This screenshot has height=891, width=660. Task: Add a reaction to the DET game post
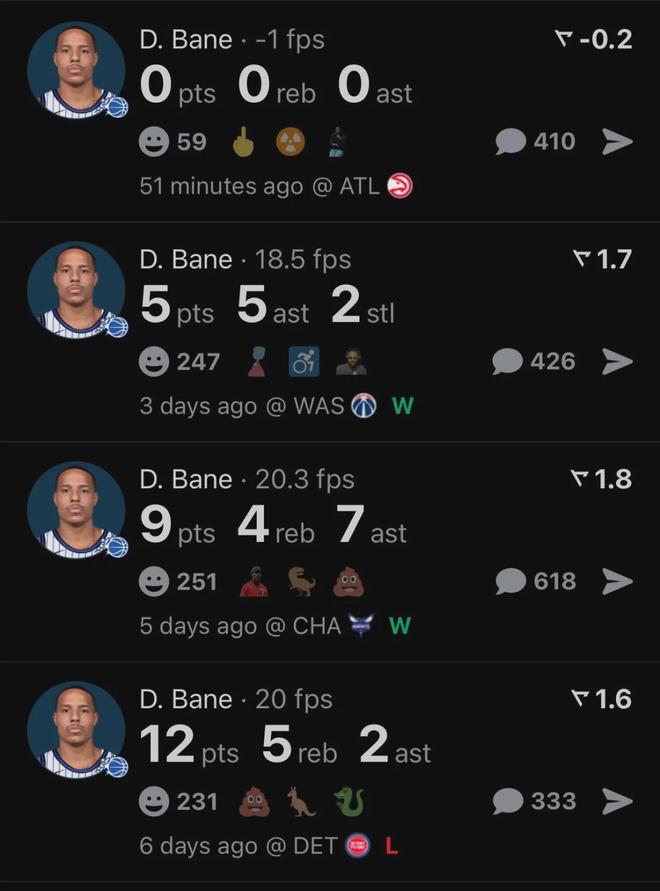click(x=154, y=801)
